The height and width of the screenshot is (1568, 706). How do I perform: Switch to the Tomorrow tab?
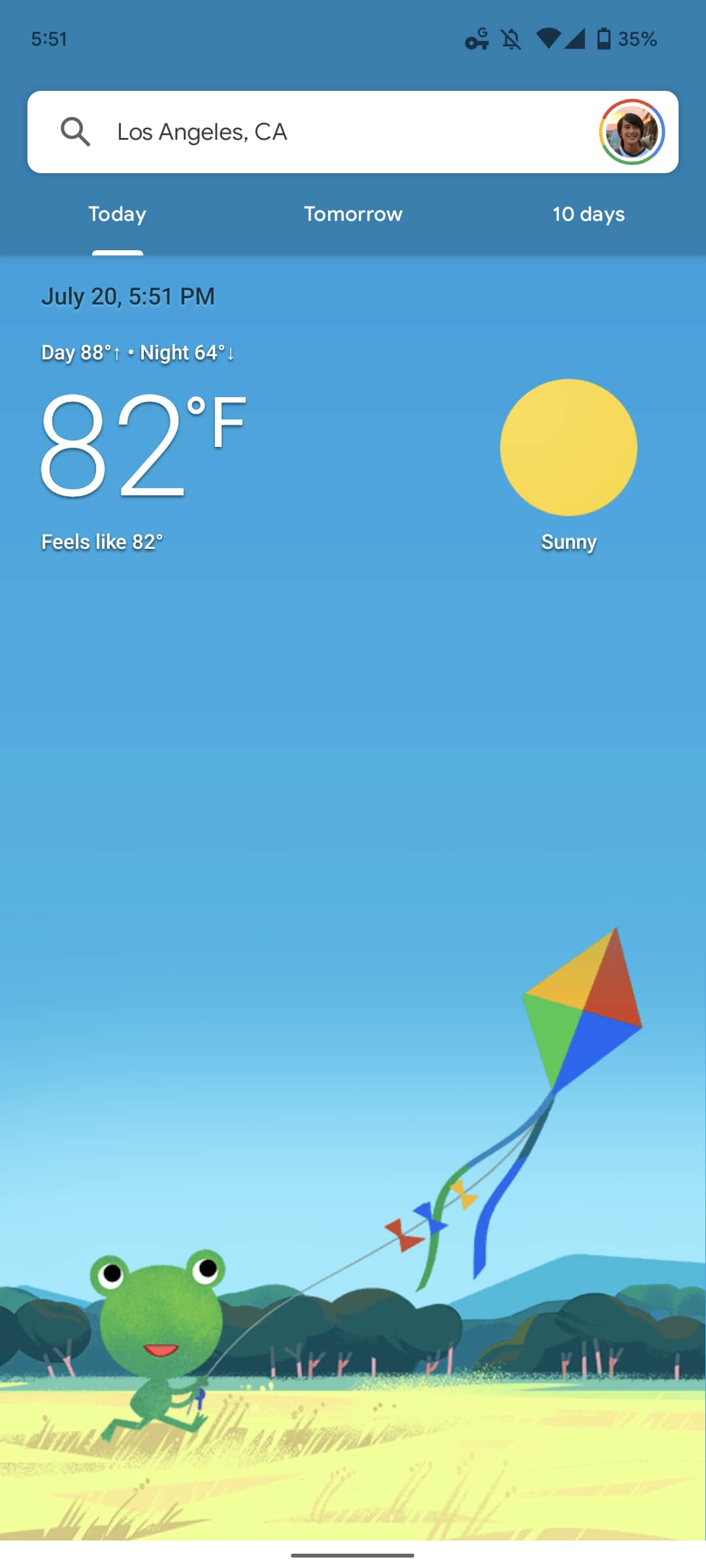(353, 214)
